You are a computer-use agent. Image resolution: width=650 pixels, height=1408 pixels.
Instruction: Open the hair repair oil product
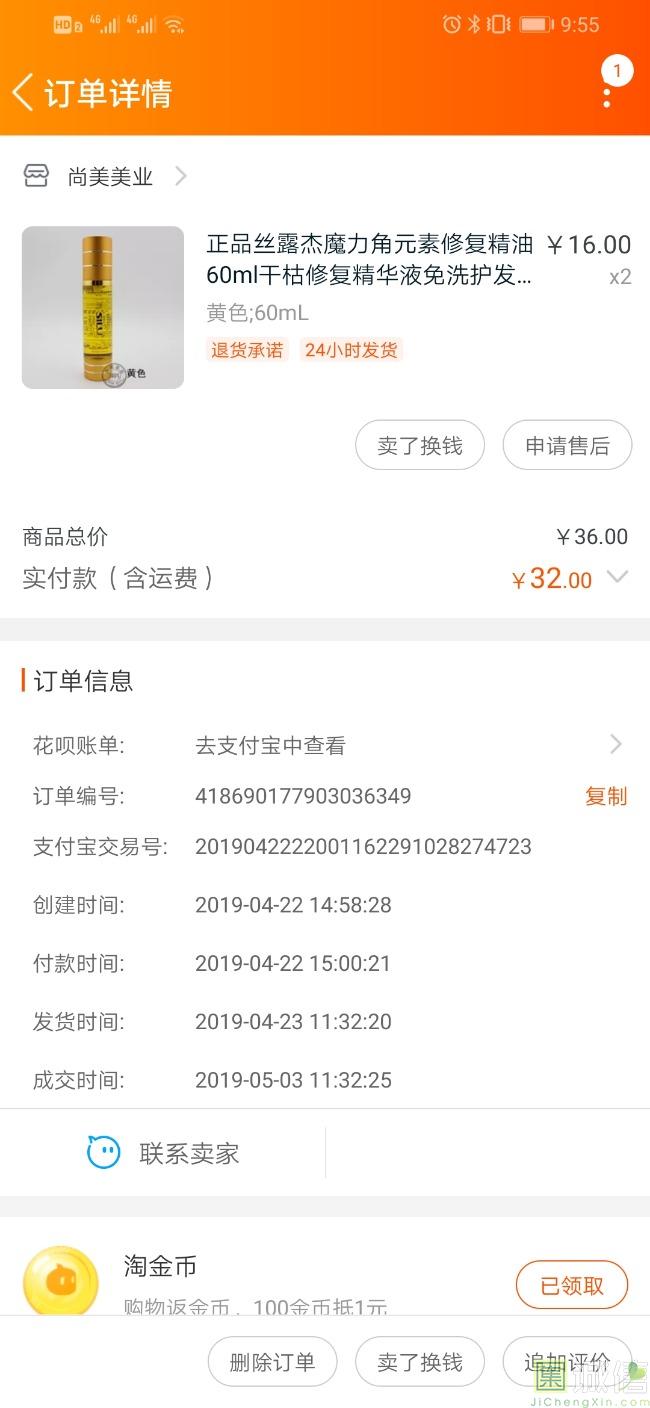[368, 260]
